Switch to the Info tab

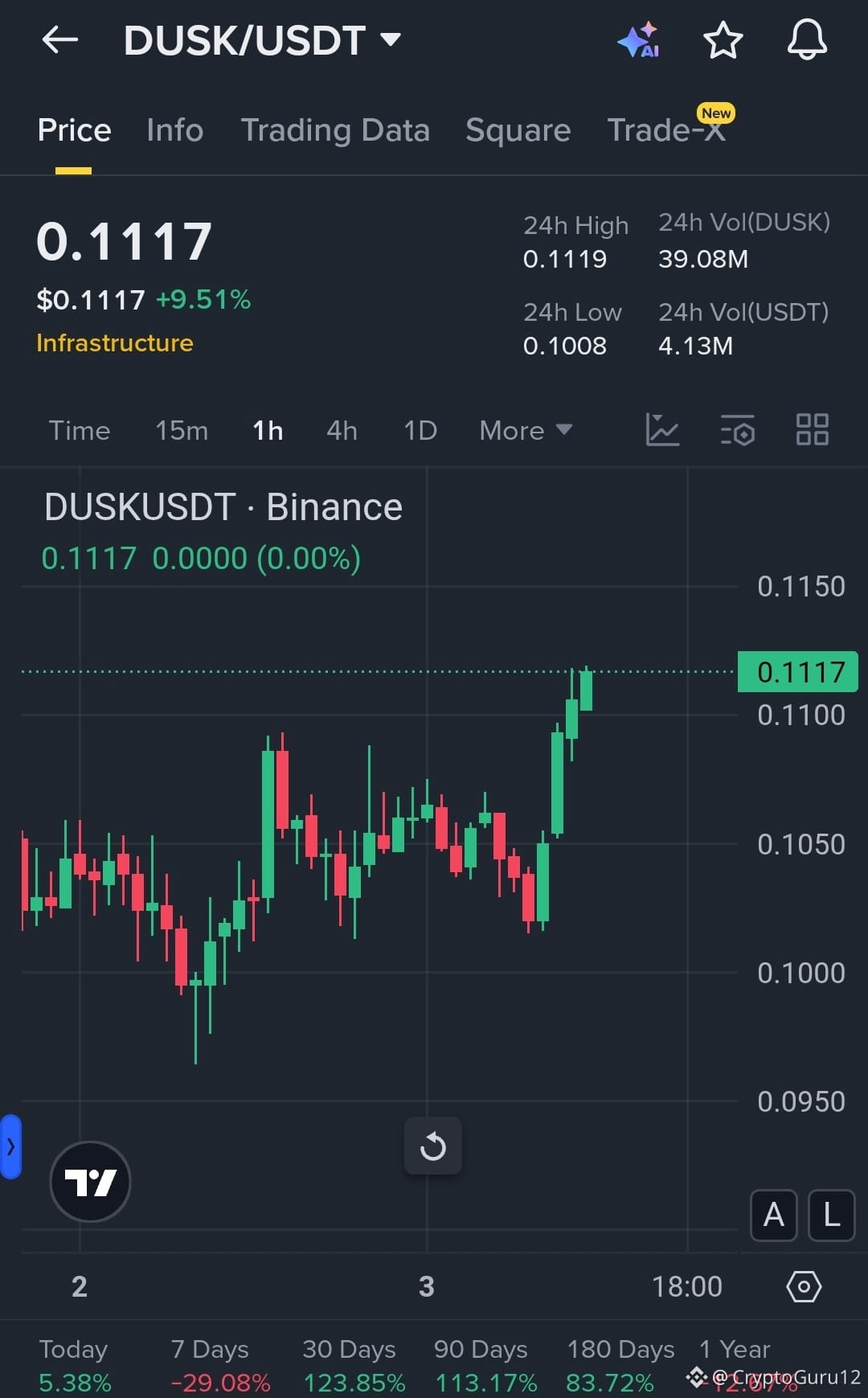point(174,130)
